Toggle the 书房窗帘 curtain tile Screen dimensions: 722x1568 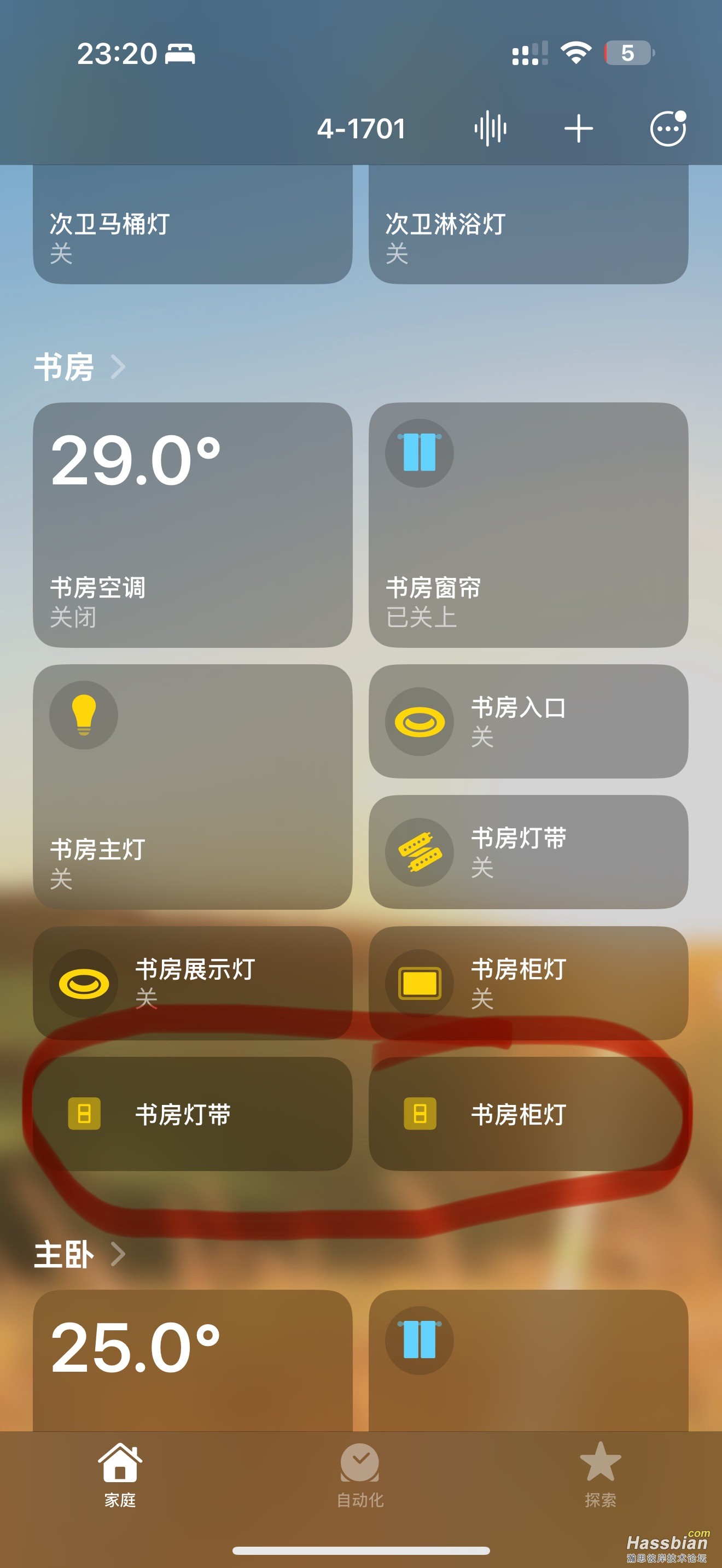coord(420,453)
